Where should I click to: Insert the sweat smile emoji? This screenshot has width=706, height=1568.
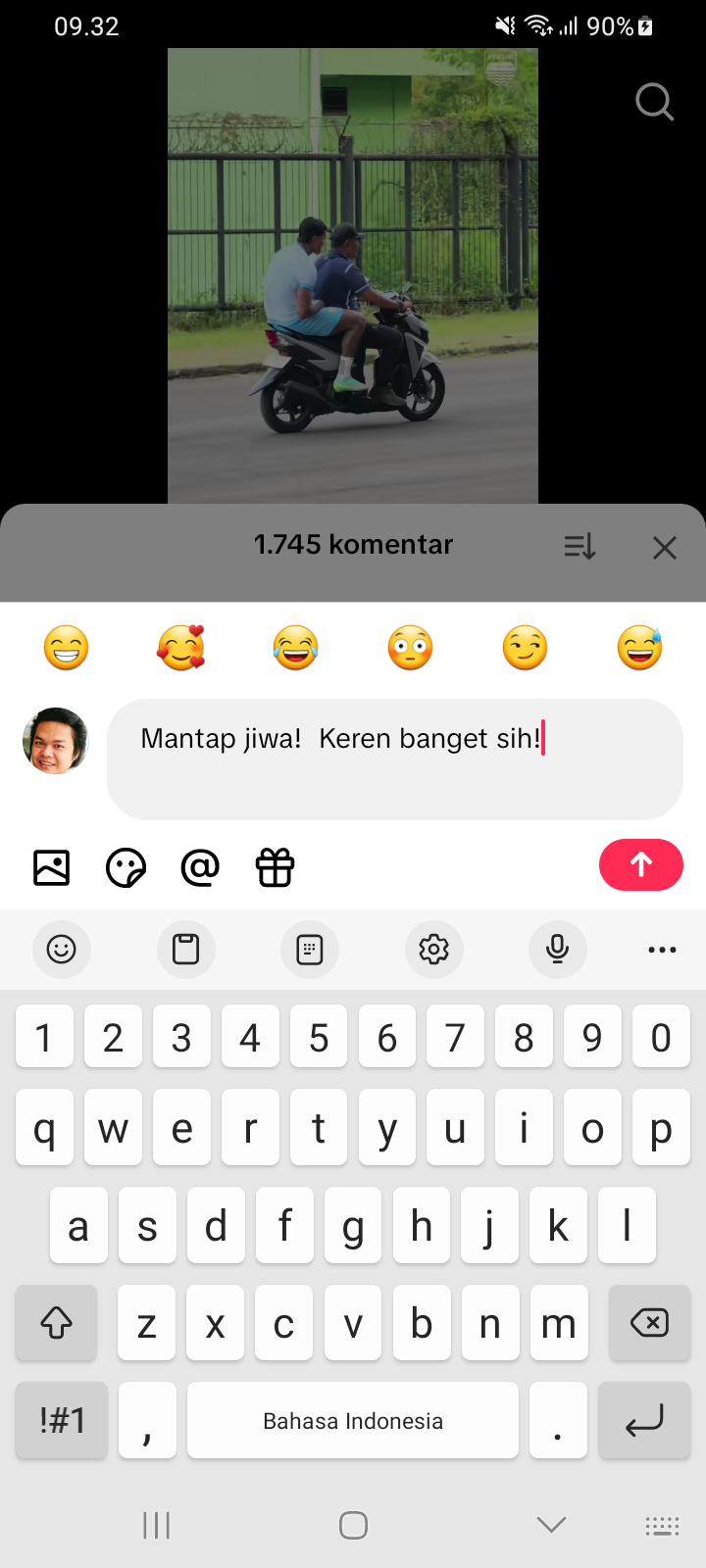(x=639, y=648)
